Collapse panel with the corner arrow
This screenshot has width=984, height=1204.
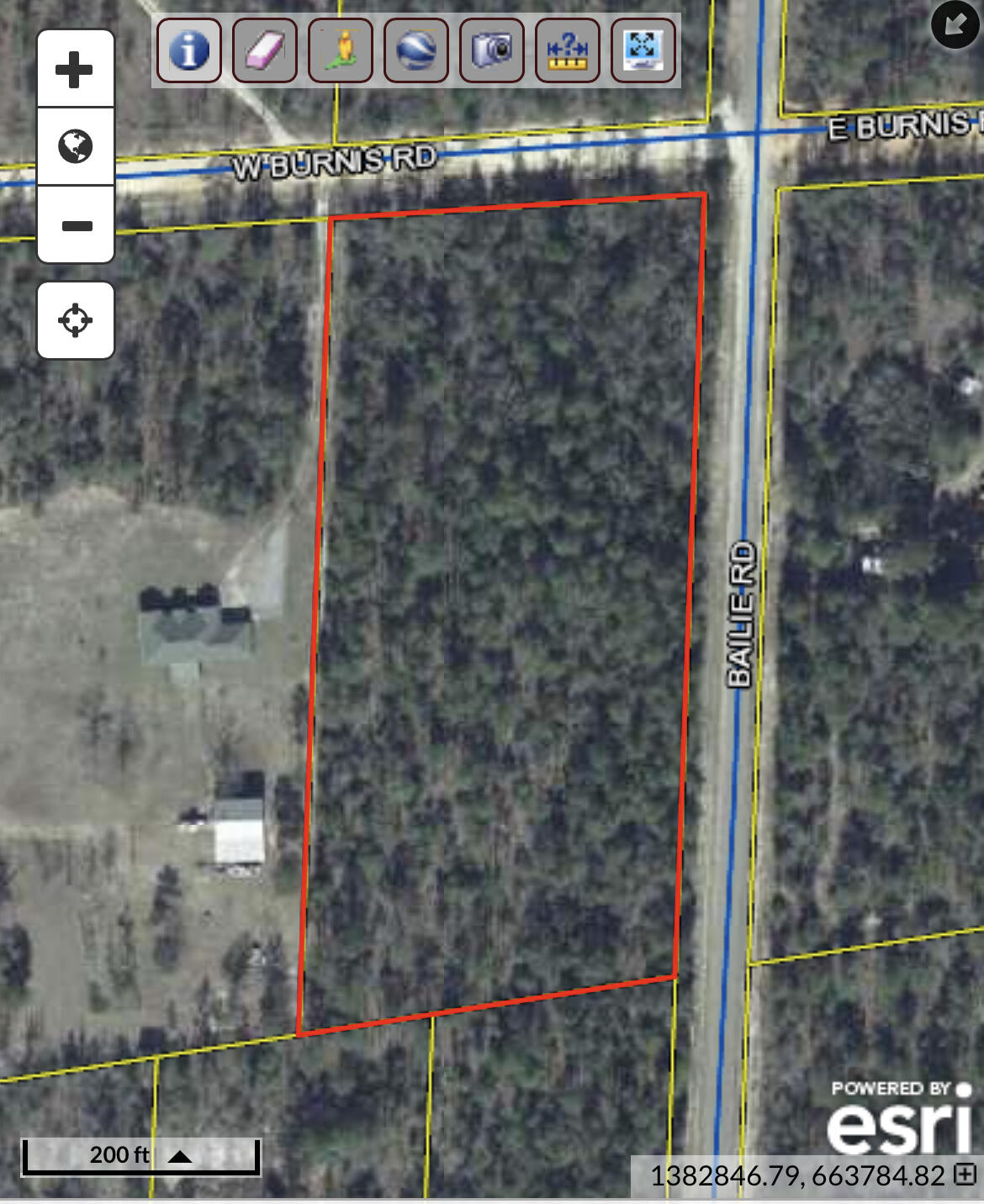pyautogui.click(x=955, y=24)
